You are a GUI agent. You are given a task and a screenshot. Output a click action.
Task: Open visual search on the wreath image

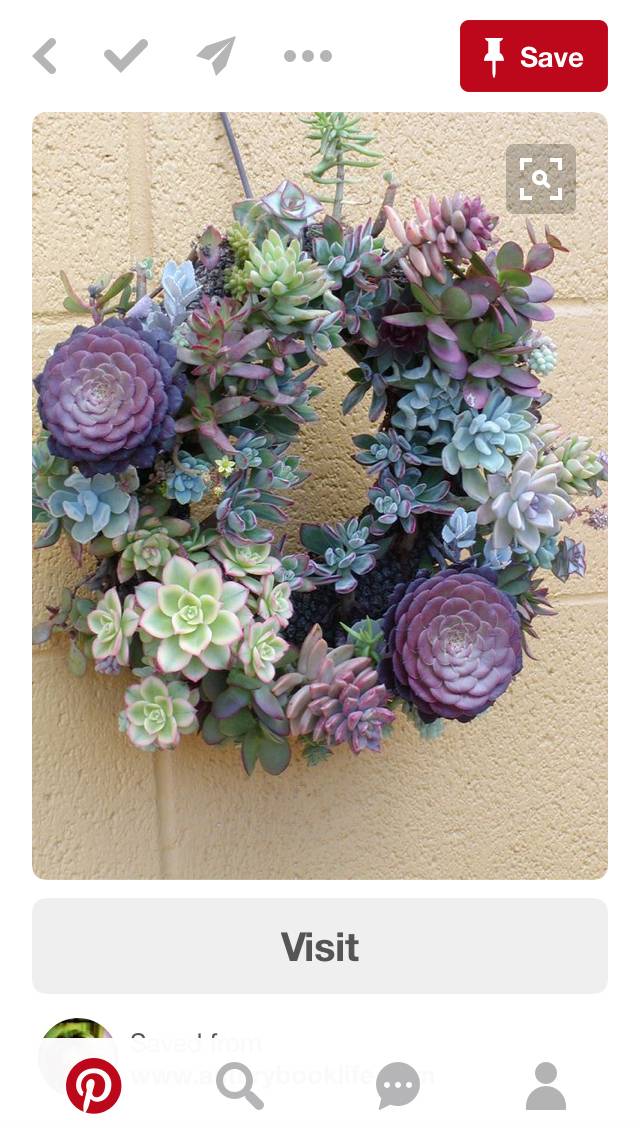tap(540, 179)
